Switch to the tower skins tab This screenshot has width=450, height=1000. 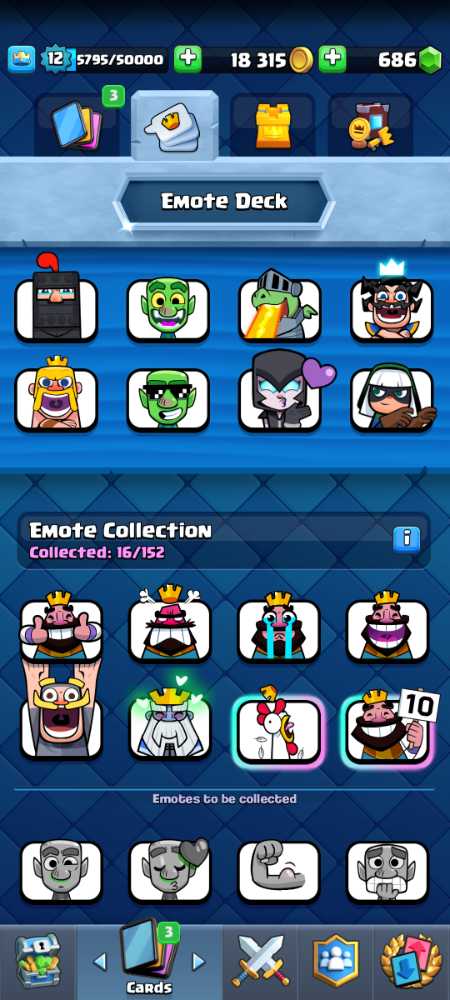click(273, 125)
